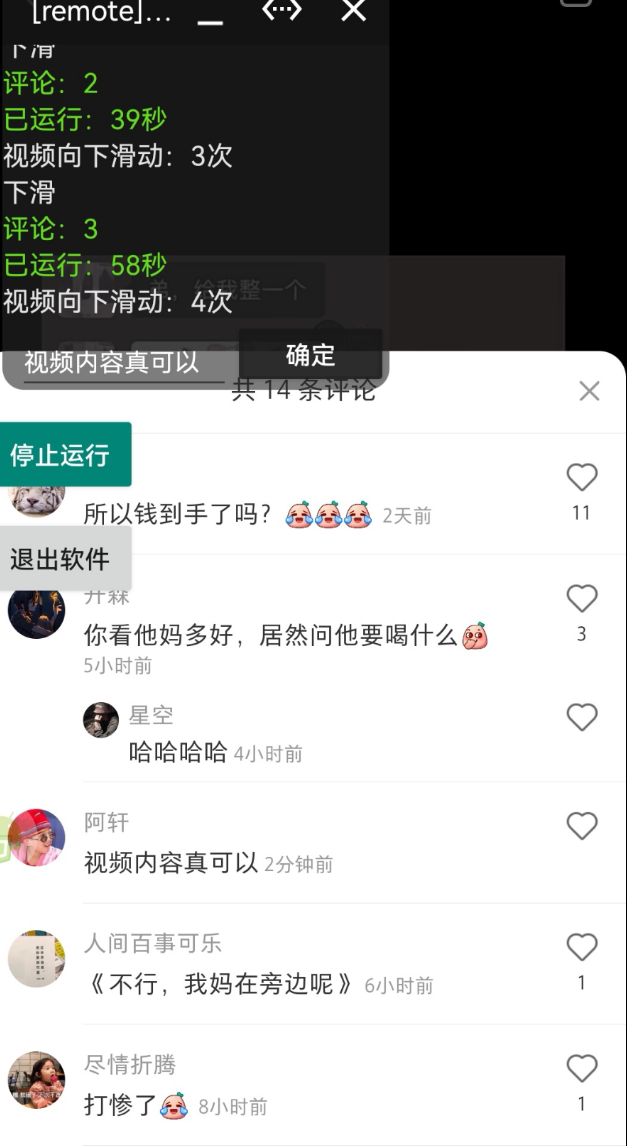Toggle resize of the remote log window
Viewport: 627px width, 1146px height.
point(281,10)
